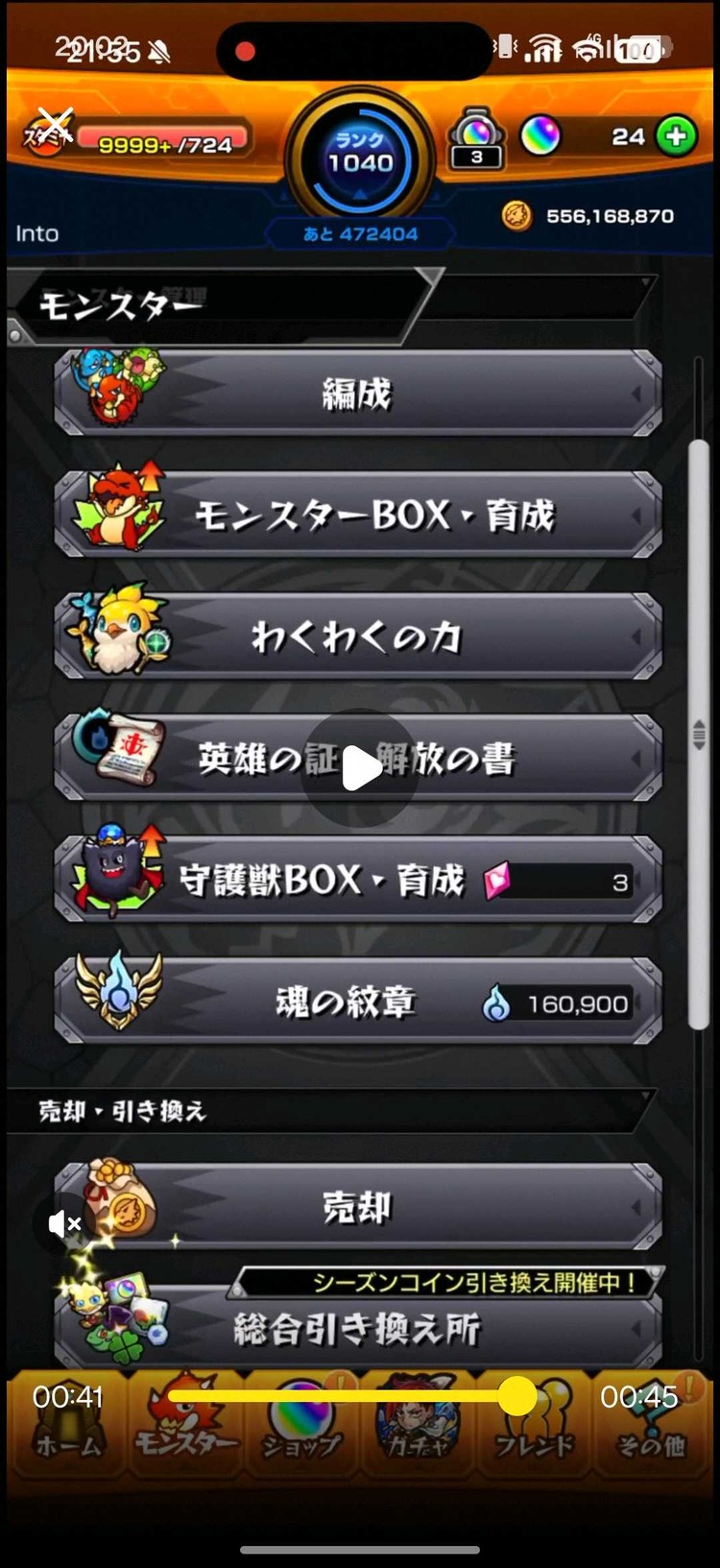Open the 編成 team formation menu
The height and width of the screenshot is (1568, 720).
(357, 394)
